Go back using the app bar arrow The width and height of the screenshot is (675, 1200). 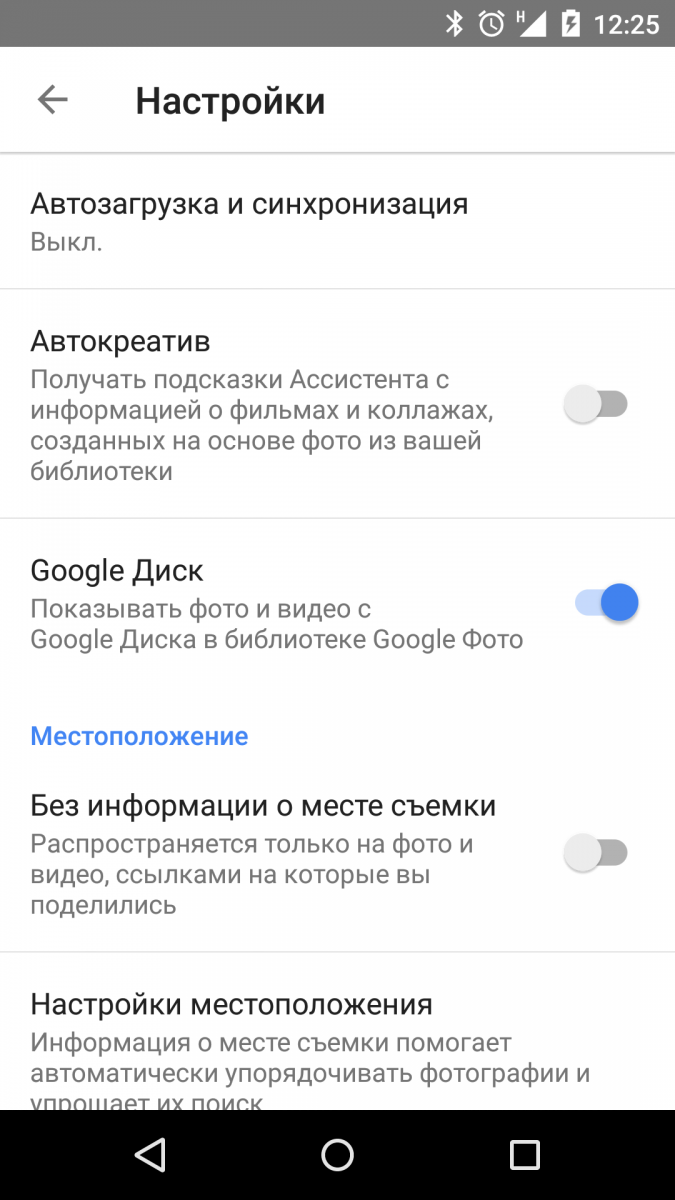tap(52, 99)
